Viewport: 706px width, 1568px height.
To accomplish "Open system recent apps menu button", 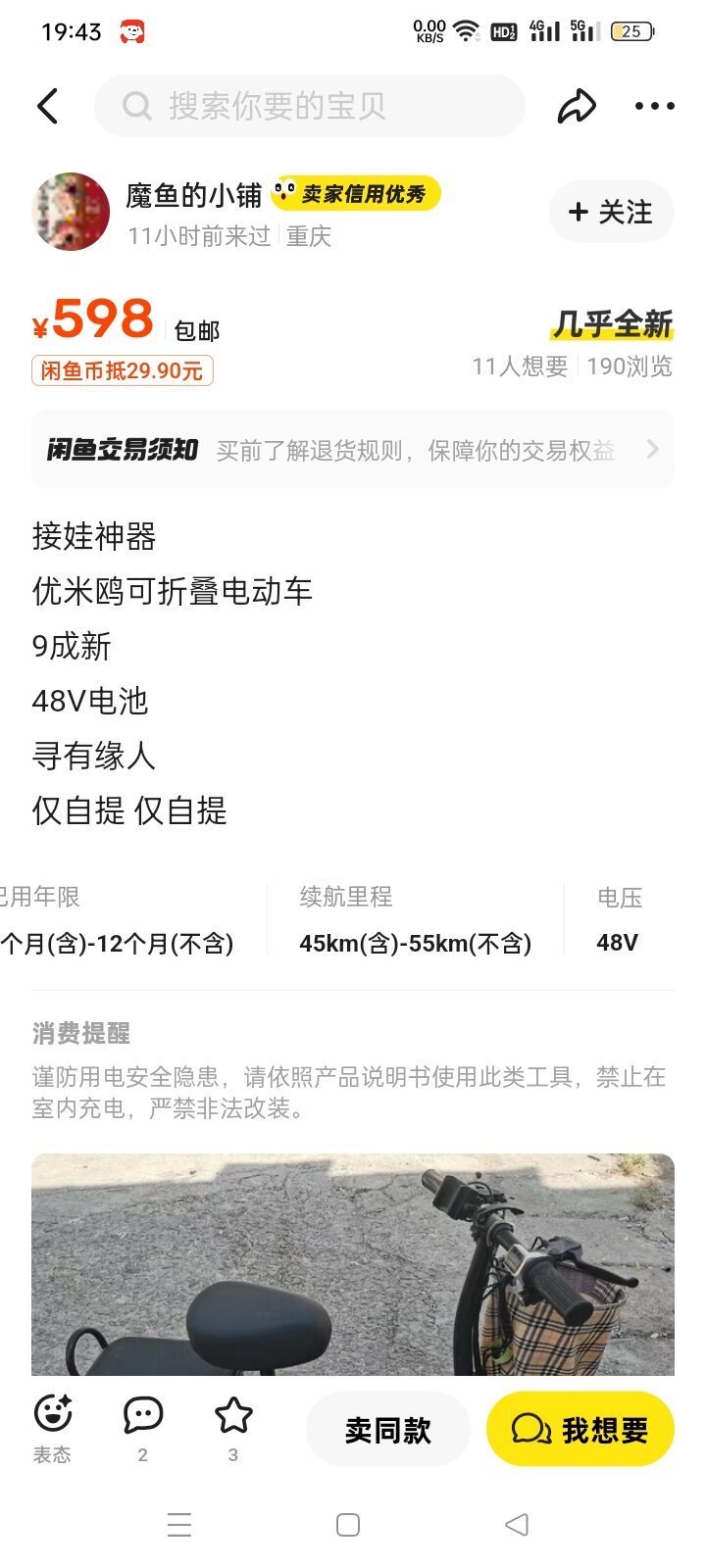I will coord(179,1525).
